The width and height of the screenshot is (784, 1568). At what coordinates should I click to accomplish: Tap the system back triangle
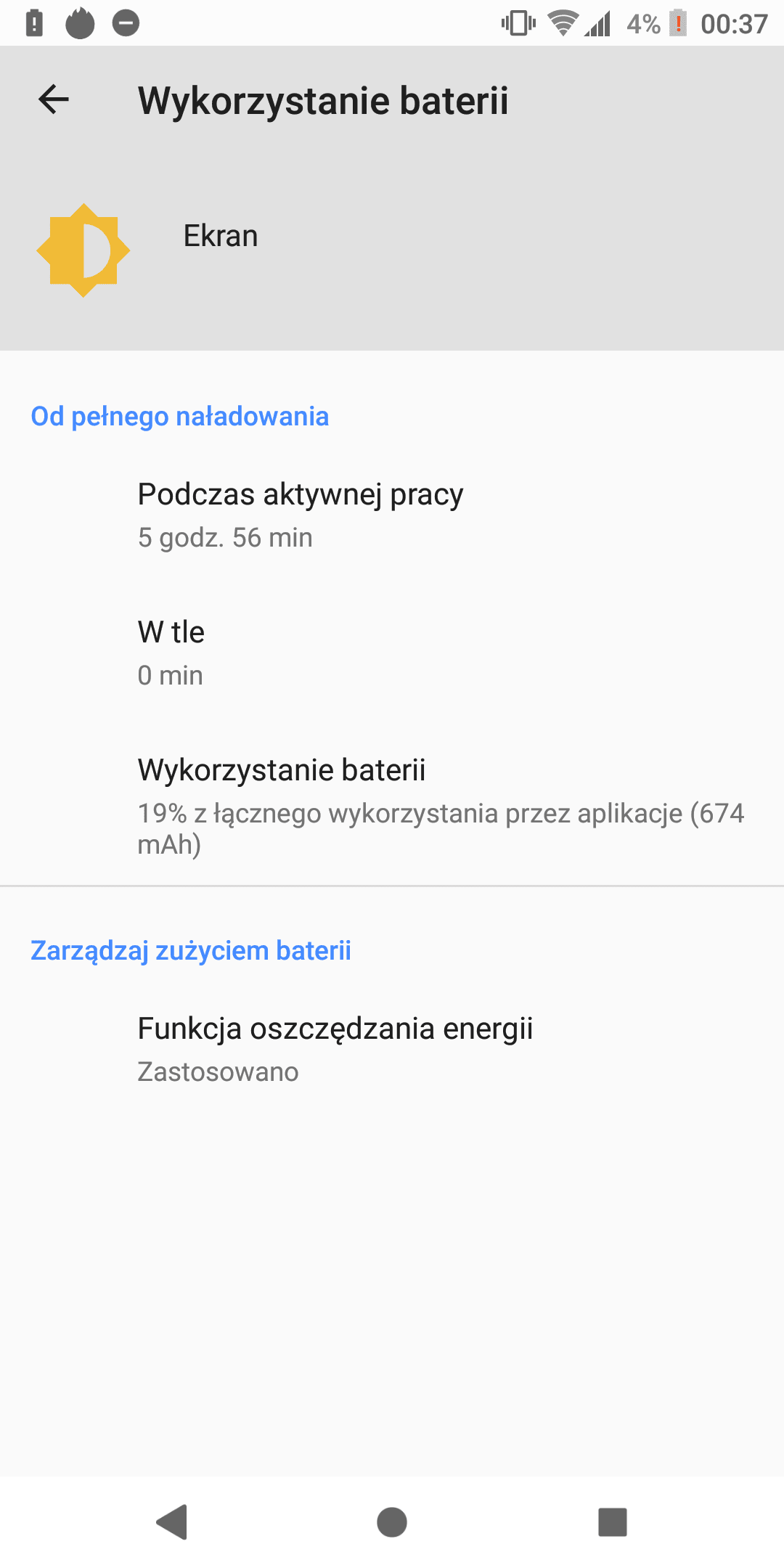point(172,1522)
